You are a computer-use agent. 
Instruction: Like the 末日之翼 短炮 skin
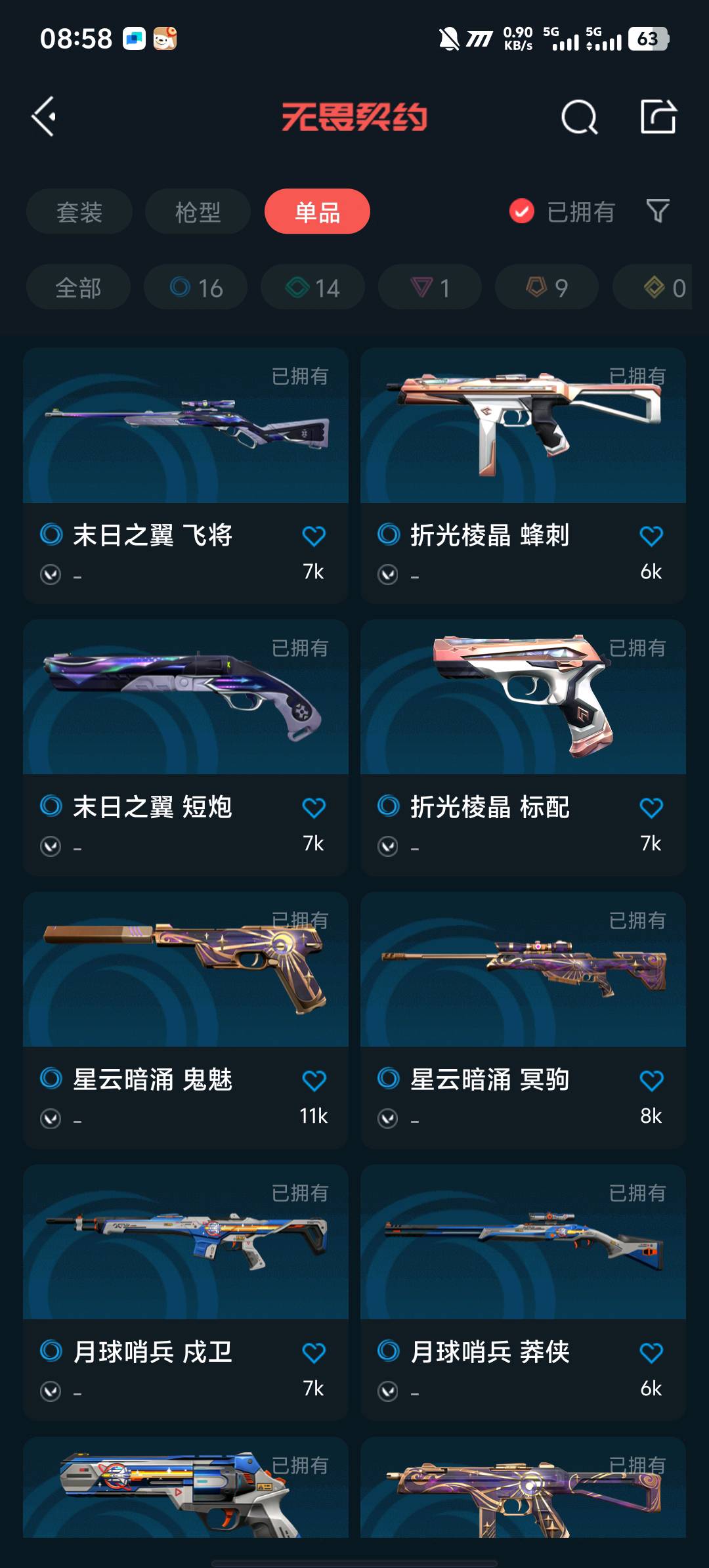click(314, 808)
